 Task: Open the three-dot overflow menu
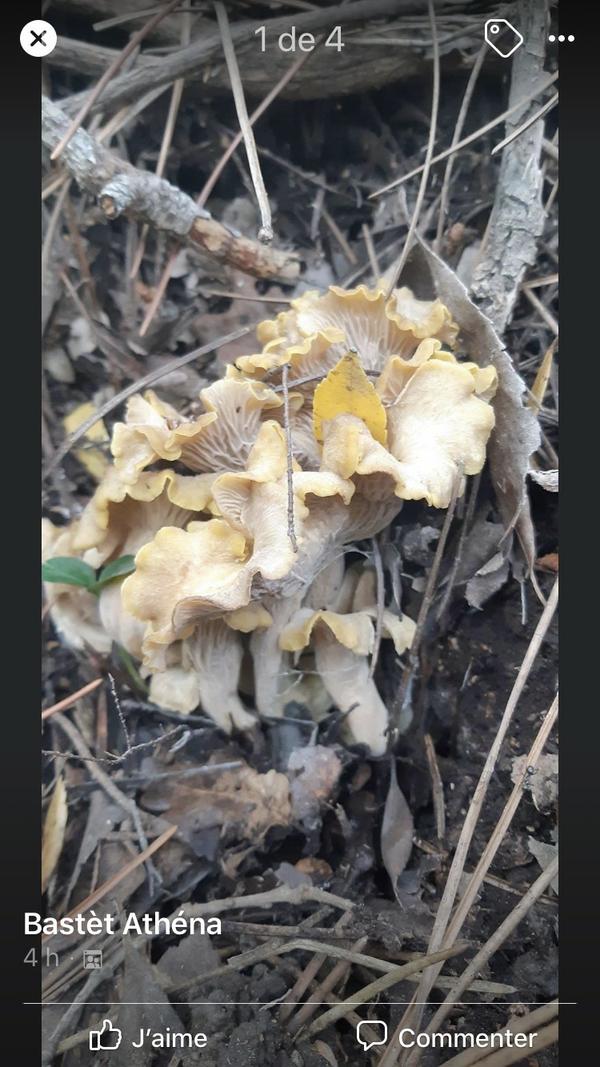click(562, 39)
